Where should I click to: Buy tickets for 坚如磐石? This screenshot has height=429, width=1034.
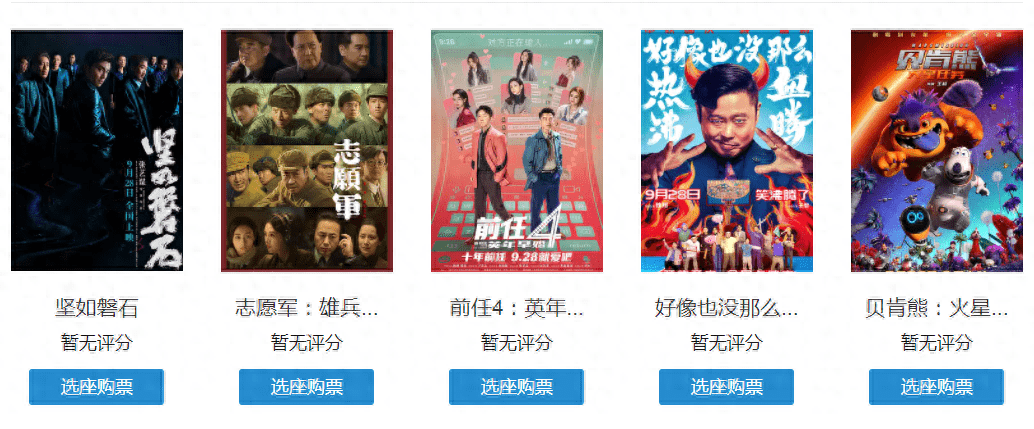point(96,387)
